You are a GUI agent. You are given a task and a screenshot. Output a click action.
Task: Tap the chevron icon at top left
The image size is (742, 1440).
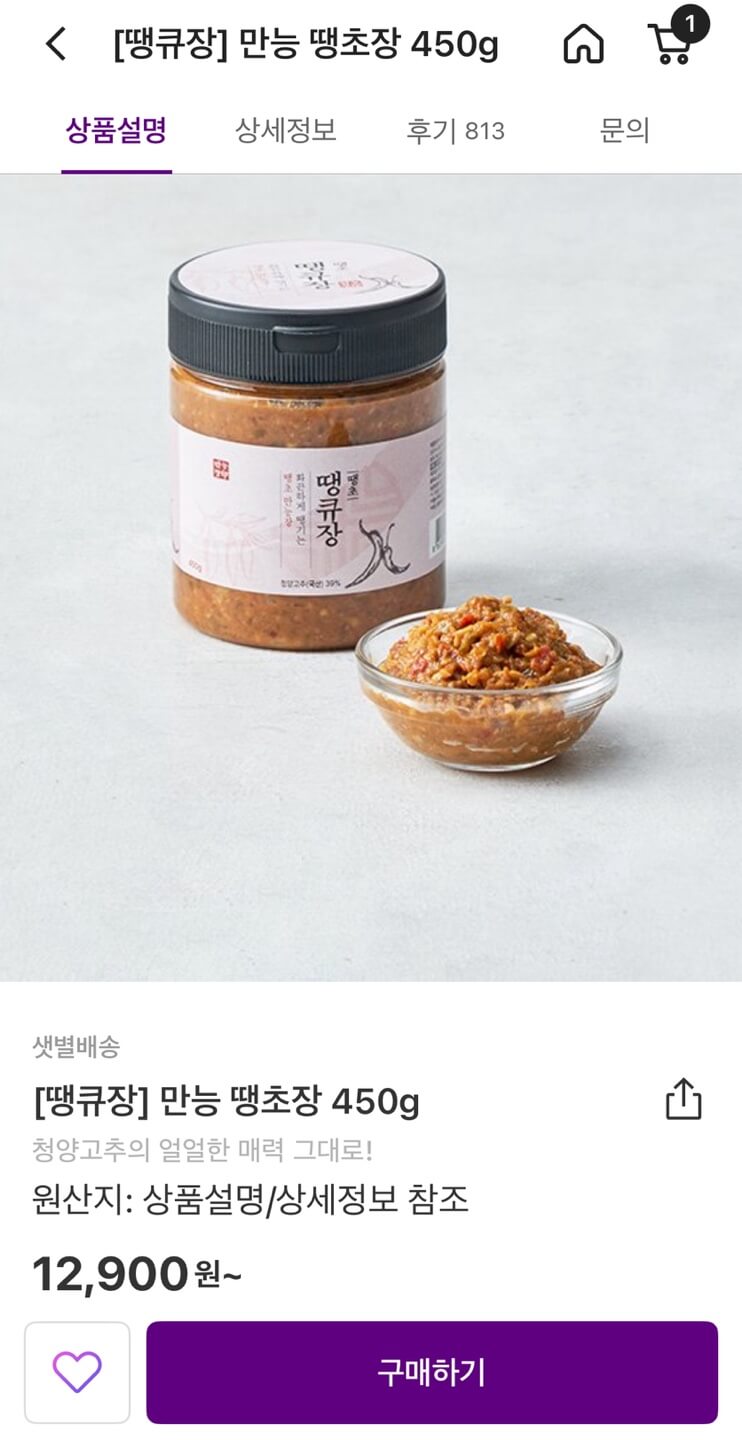click(x=53, y=44)
